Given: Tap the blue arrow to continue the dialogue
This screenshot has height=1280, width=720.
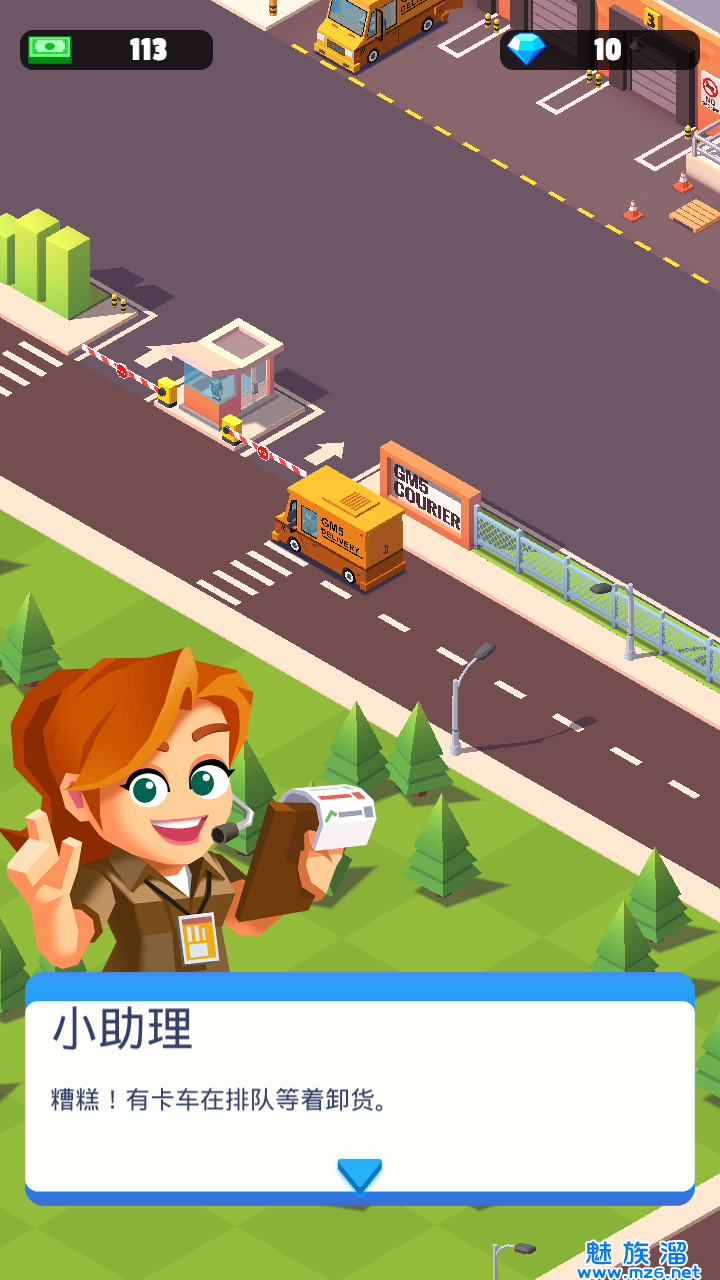Looking at the screenshot, I should [359, 1175].
